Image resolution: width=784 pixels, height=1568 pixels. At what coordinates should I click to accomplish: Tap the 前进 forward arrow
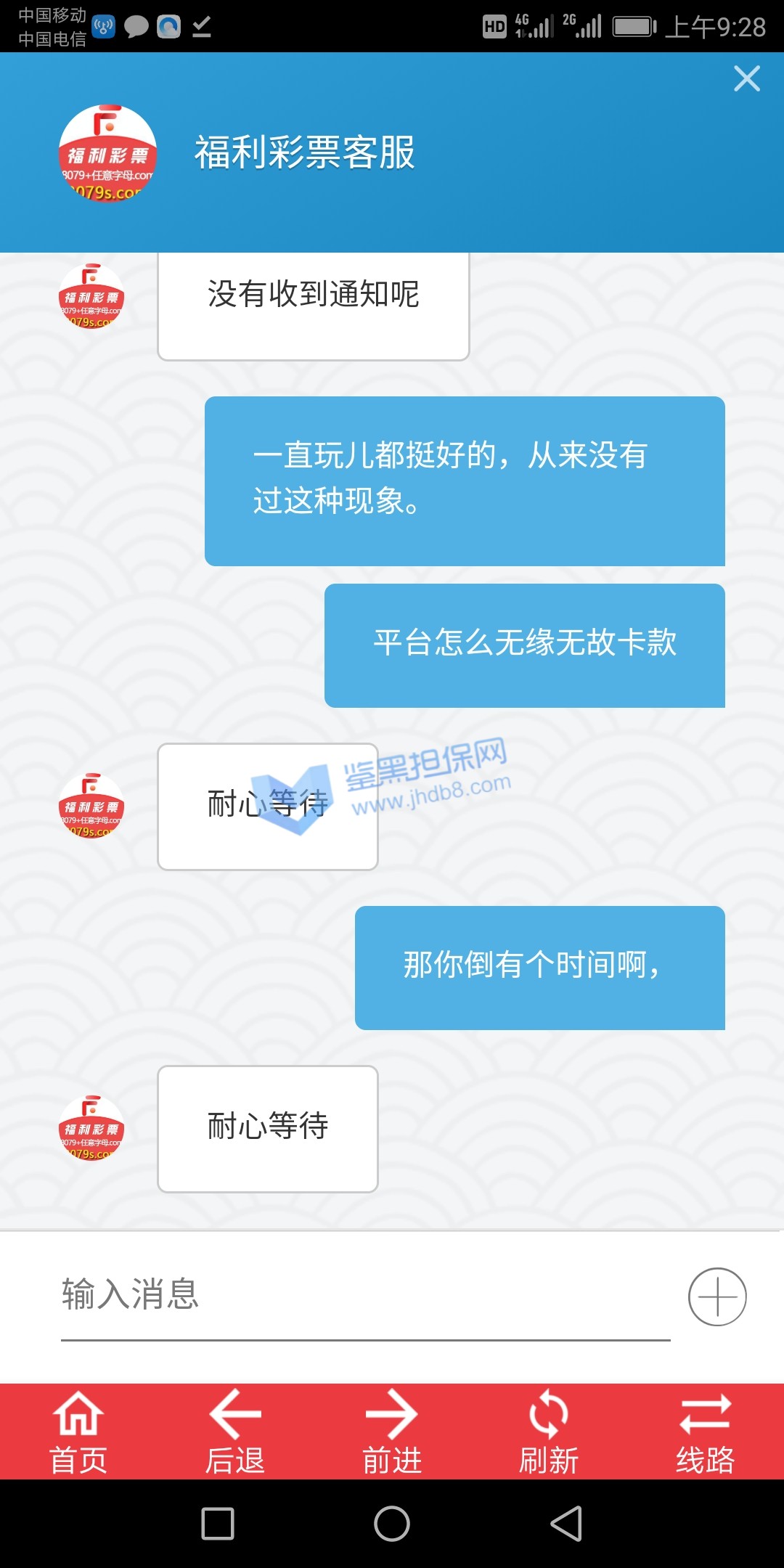pyautogui.click(x=392, y=1432)
